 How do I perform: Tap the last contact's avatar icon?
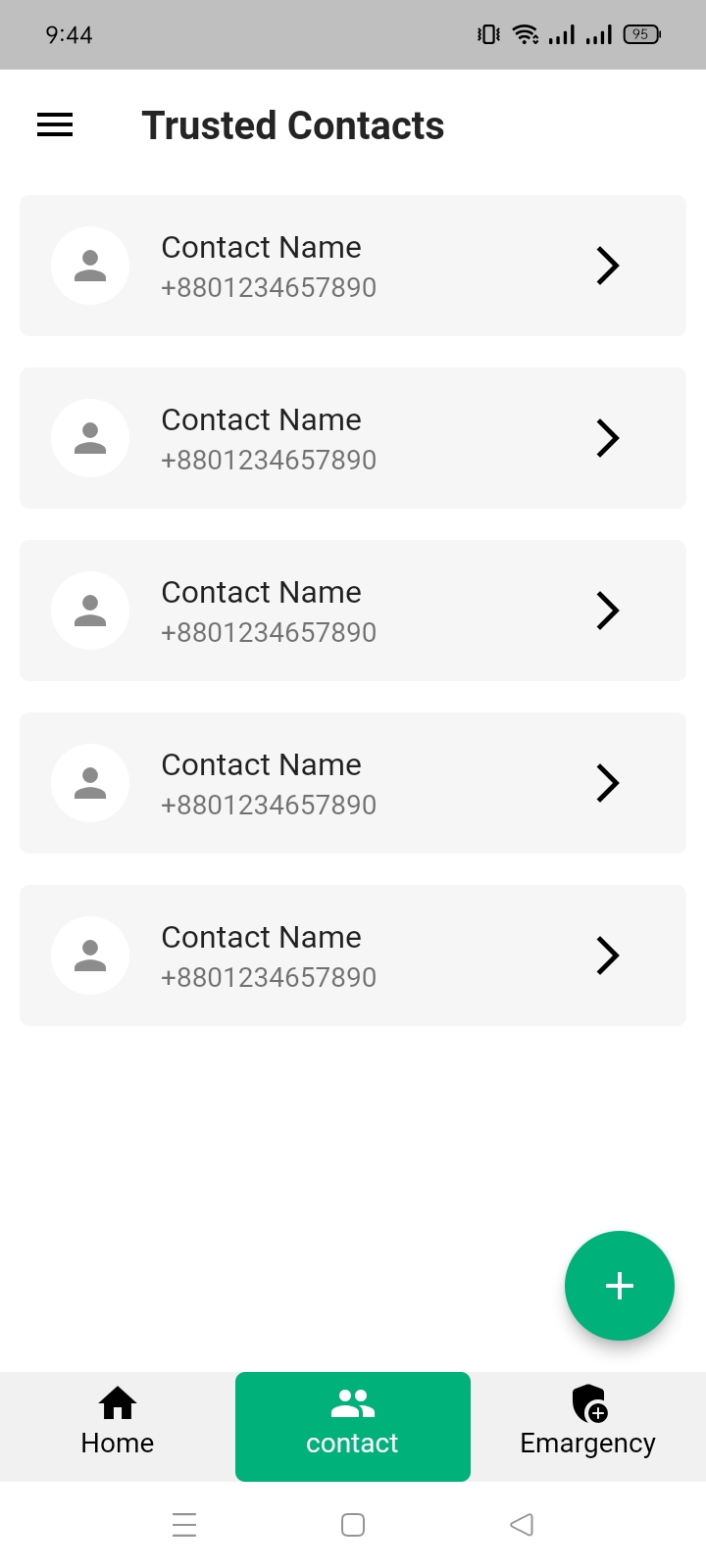point(90,955)
